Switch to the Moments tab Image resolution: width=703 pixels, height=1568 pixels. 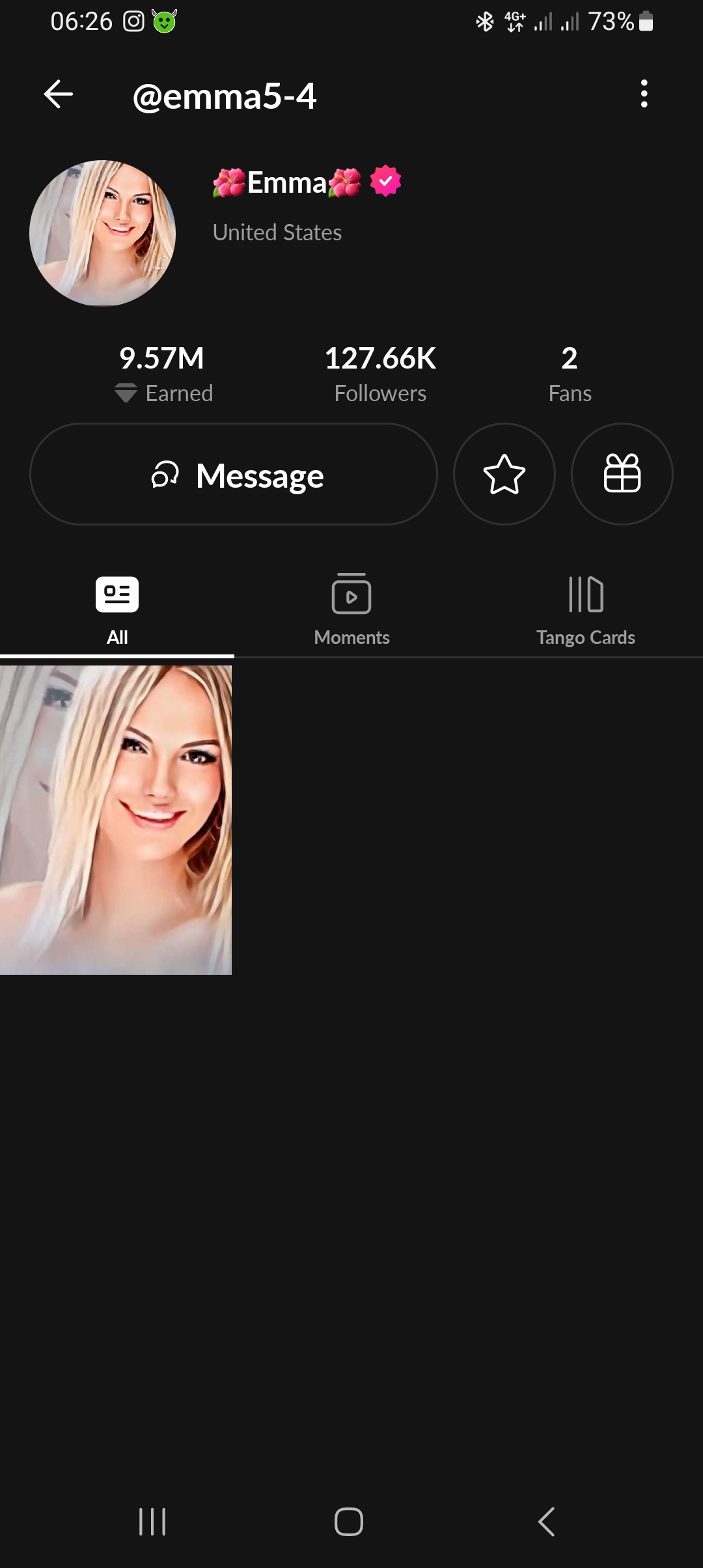pos(351,611)
